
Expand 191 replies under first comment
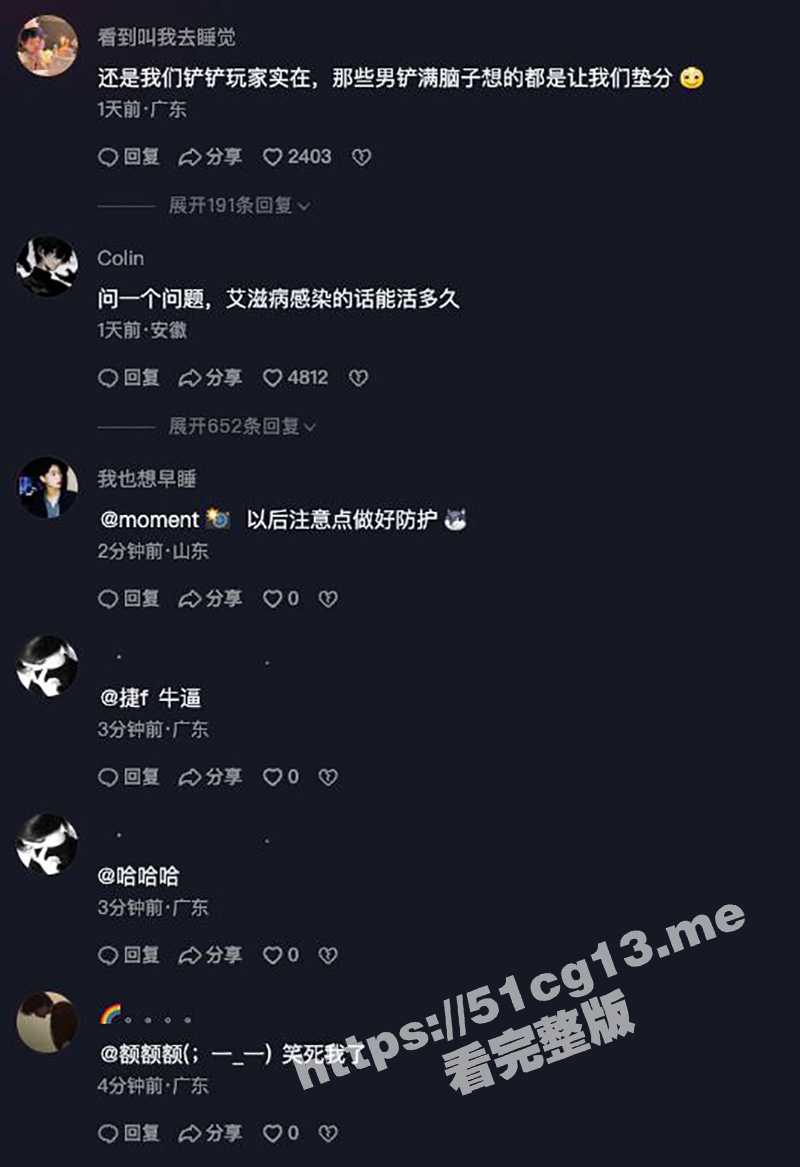[238, 205]
